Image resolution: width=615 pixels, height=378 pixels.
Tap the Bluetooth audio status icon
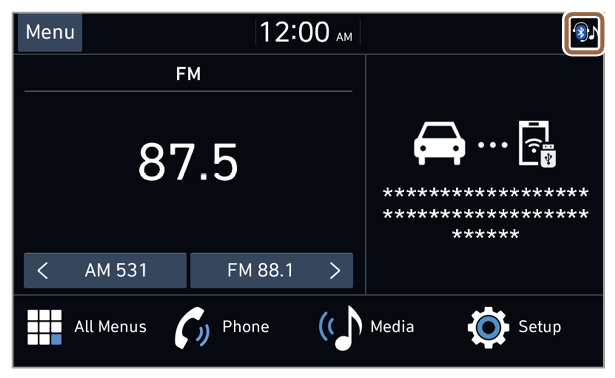click(584, 33)
